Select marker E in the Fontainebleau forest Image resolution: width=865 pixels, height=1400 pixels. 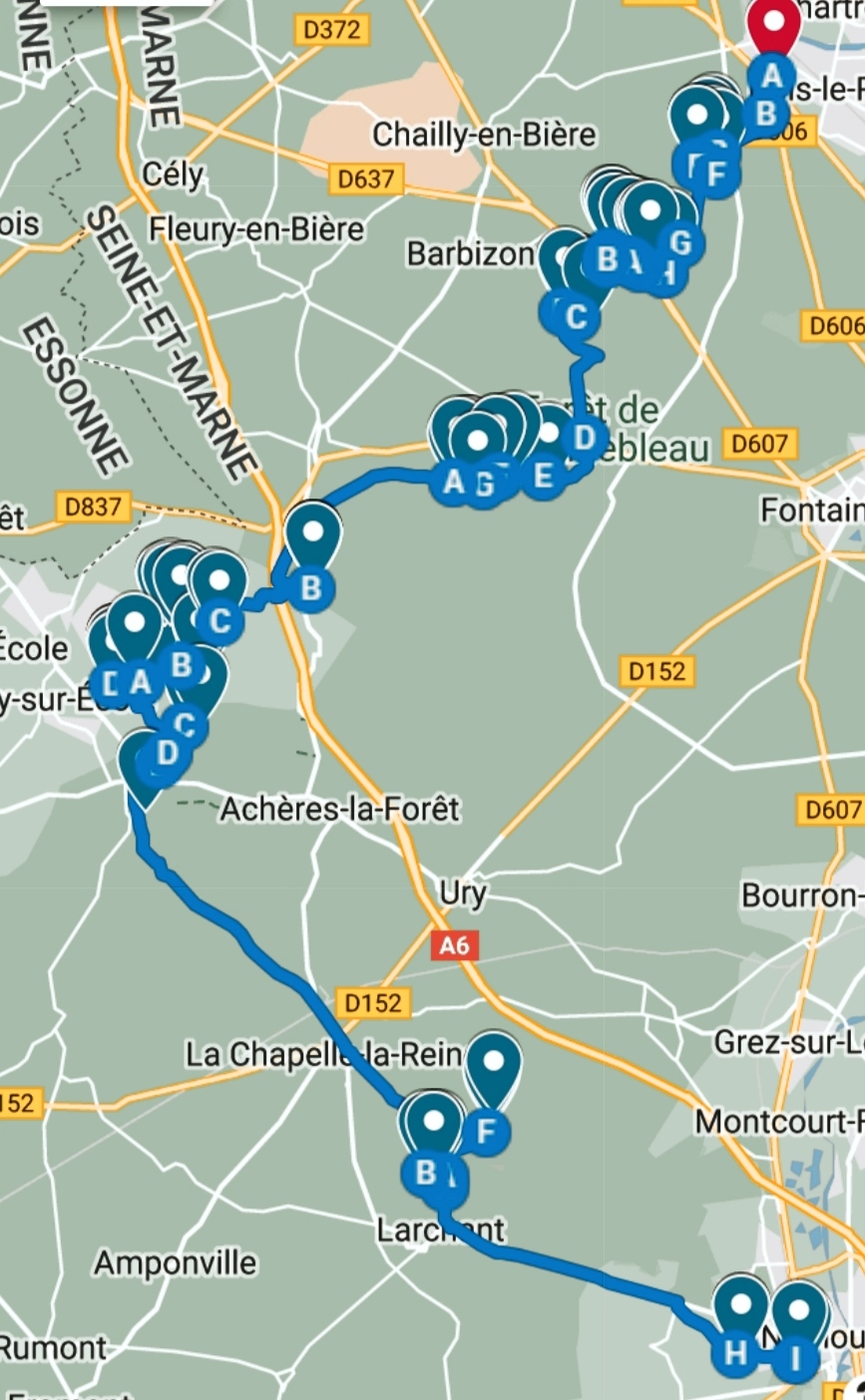pos(543,475)
